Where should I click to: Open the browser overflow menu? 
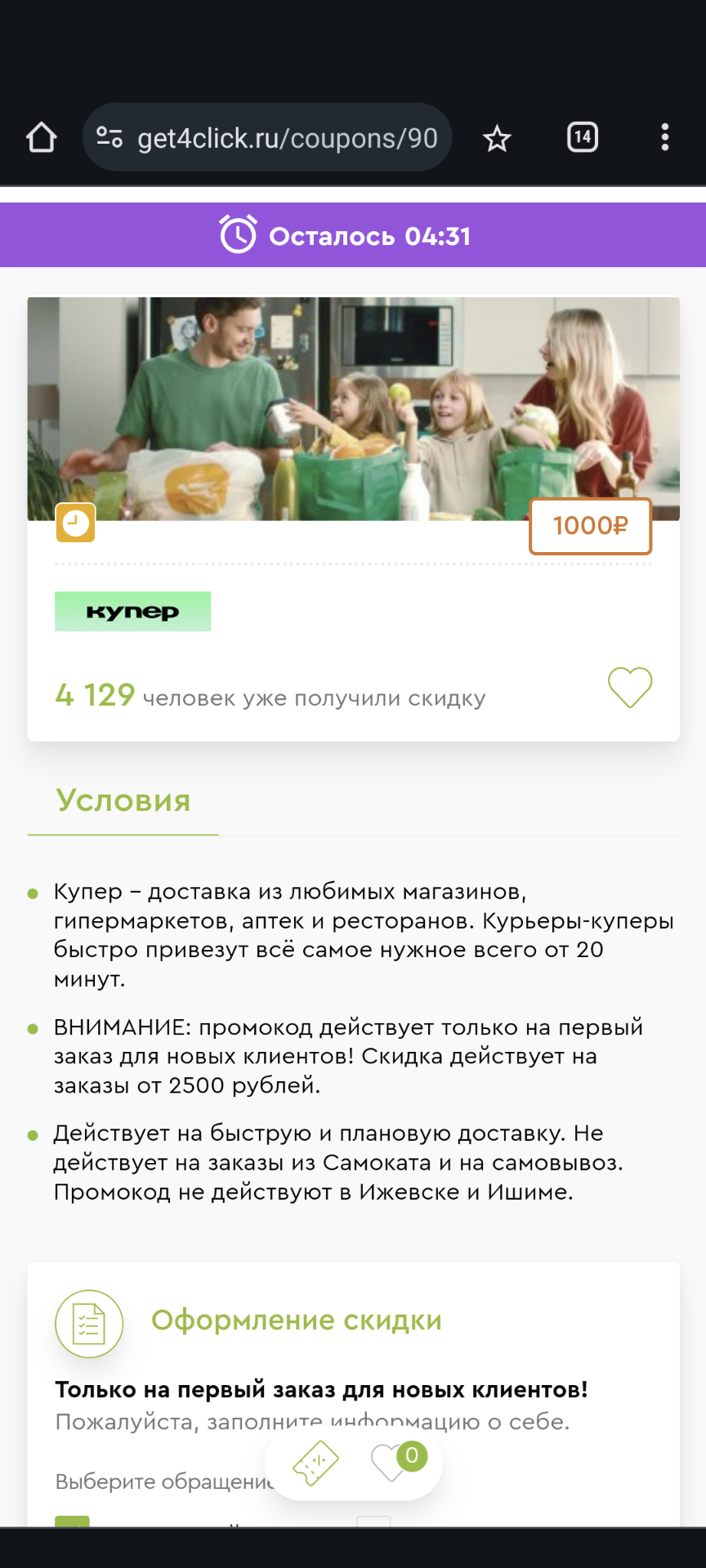[665, 137]
